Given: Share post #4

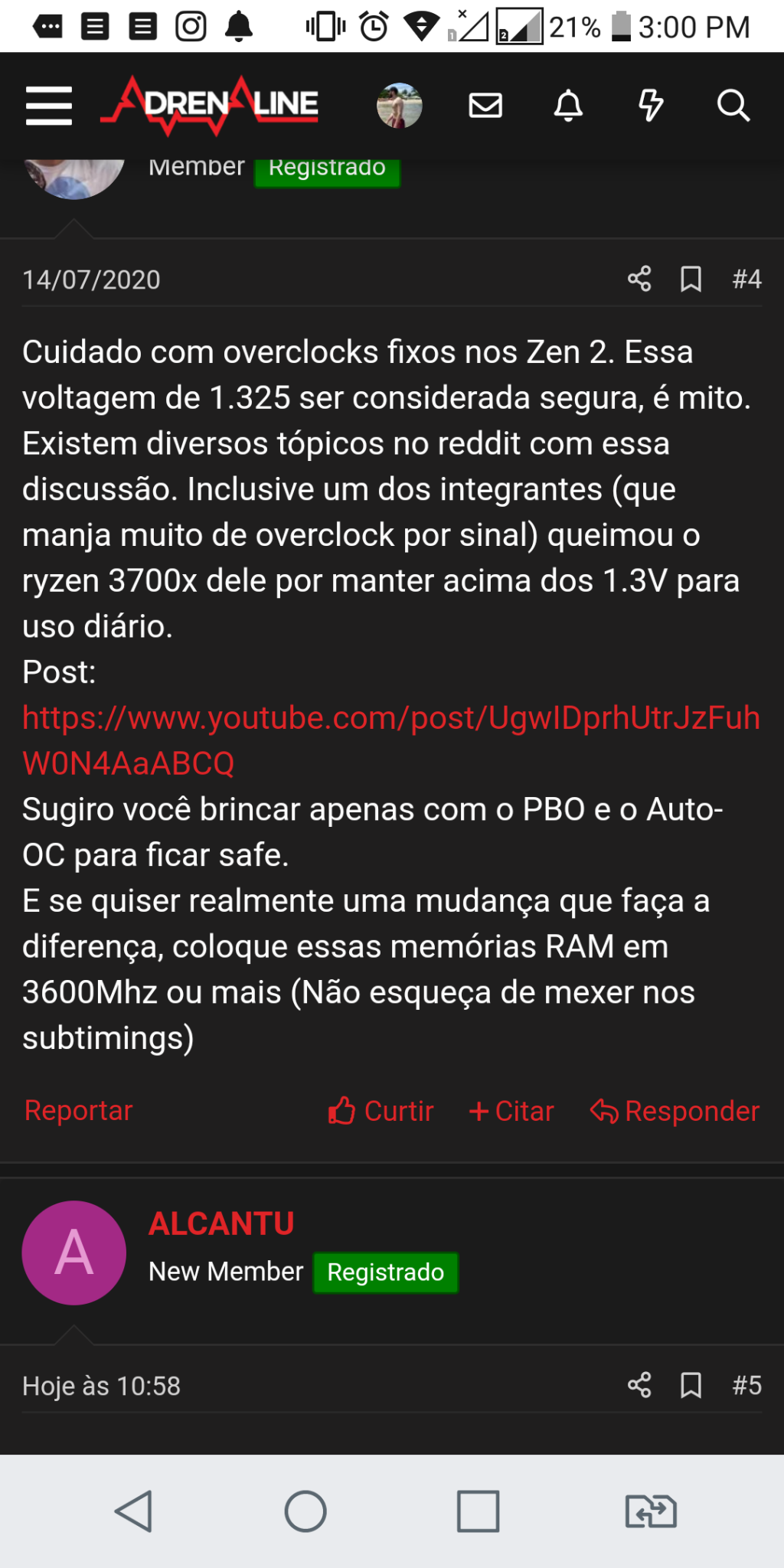Looking at the screenshot, I should click(639, 279).
